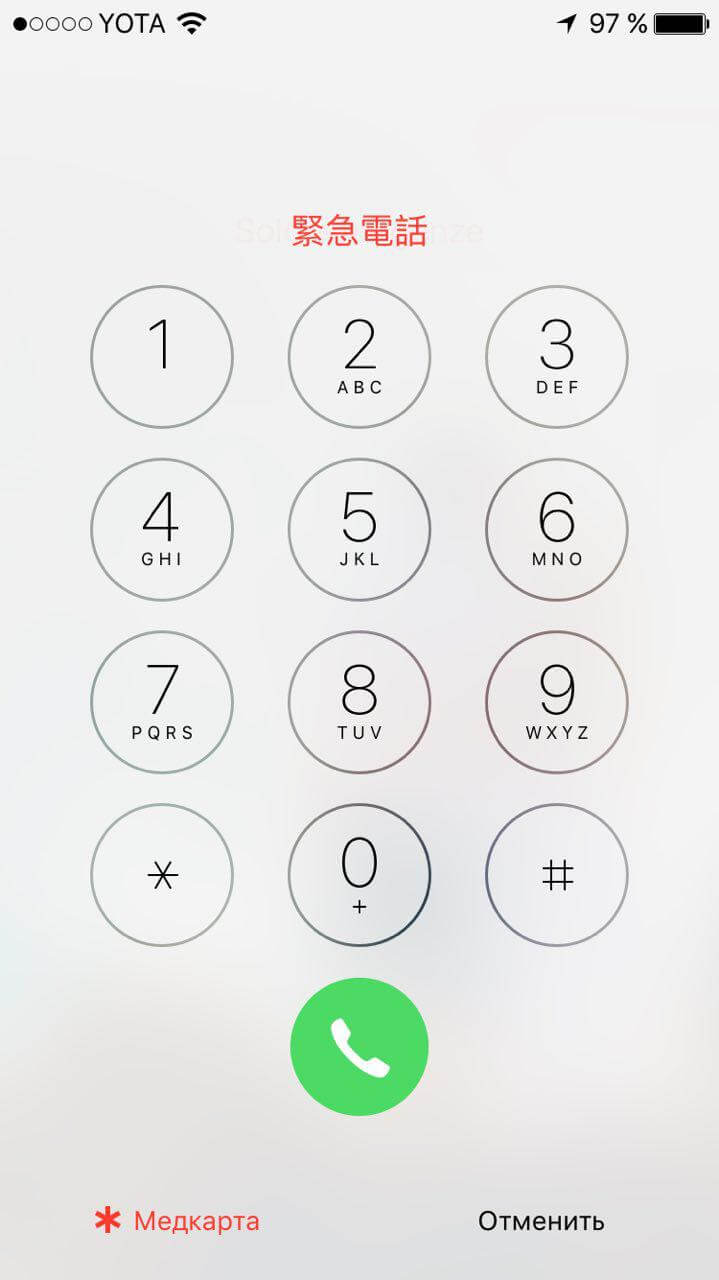Viewport: 719px width, 1280px height.
Task: Dial the digit 4 GHI
Action: (x=162, y=530)
